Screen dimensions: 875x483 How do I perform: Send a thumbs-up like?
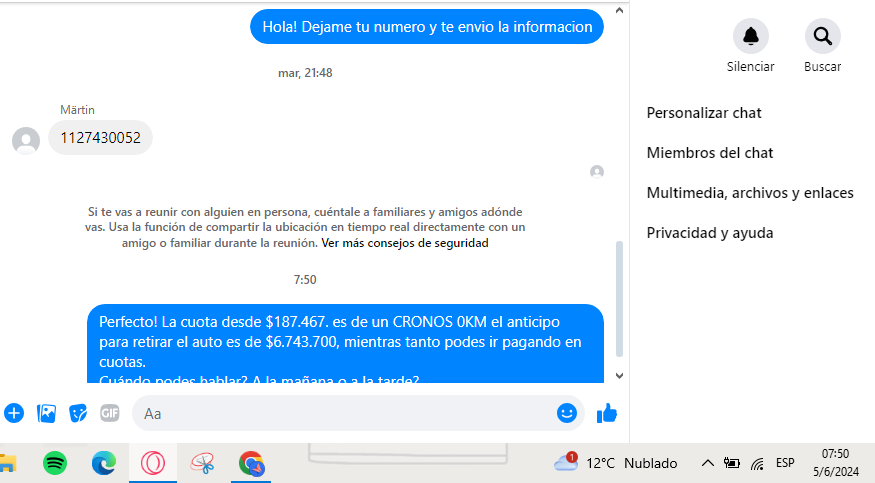[x=606, y=413]
